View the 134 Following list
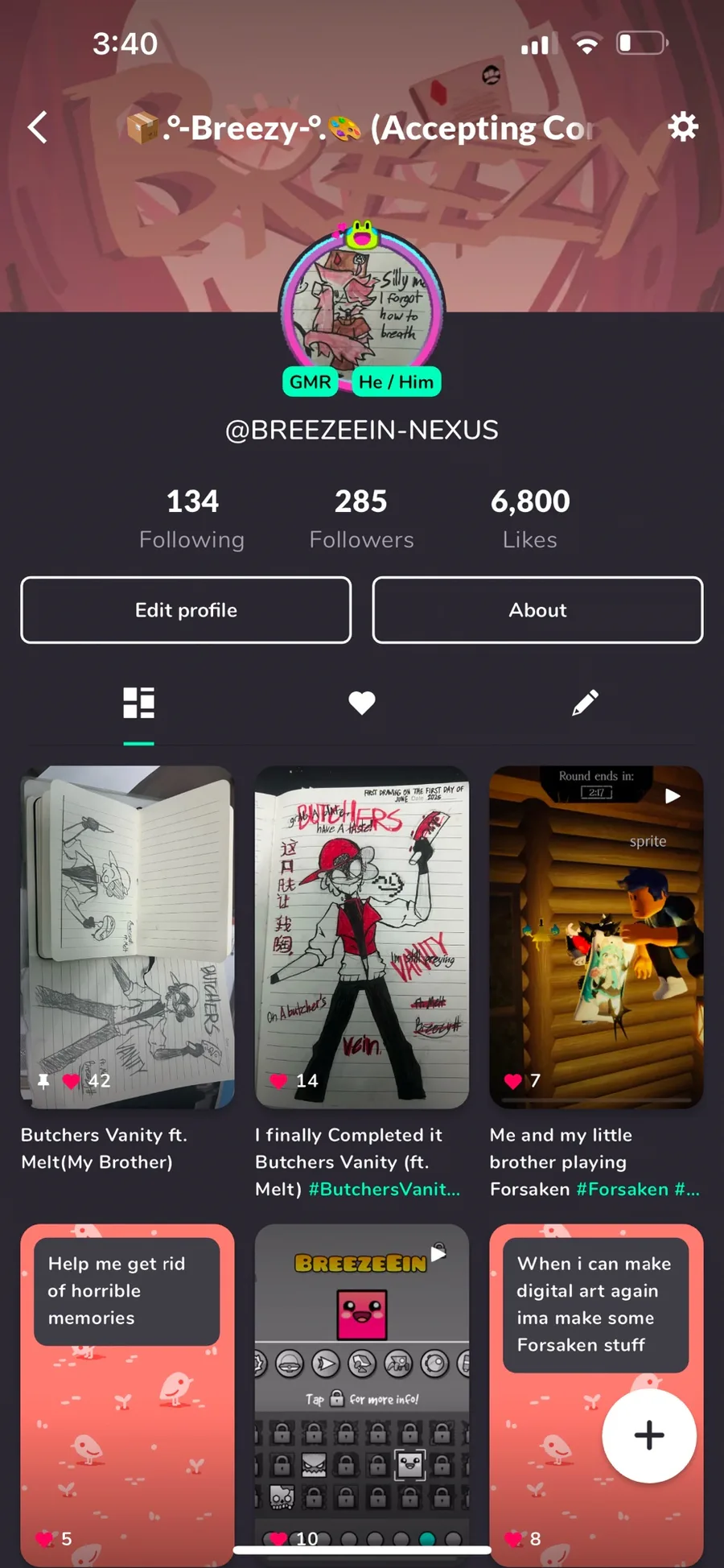Image resolution: width=724 pixels, height=1568 pixels. pos(192,518)
